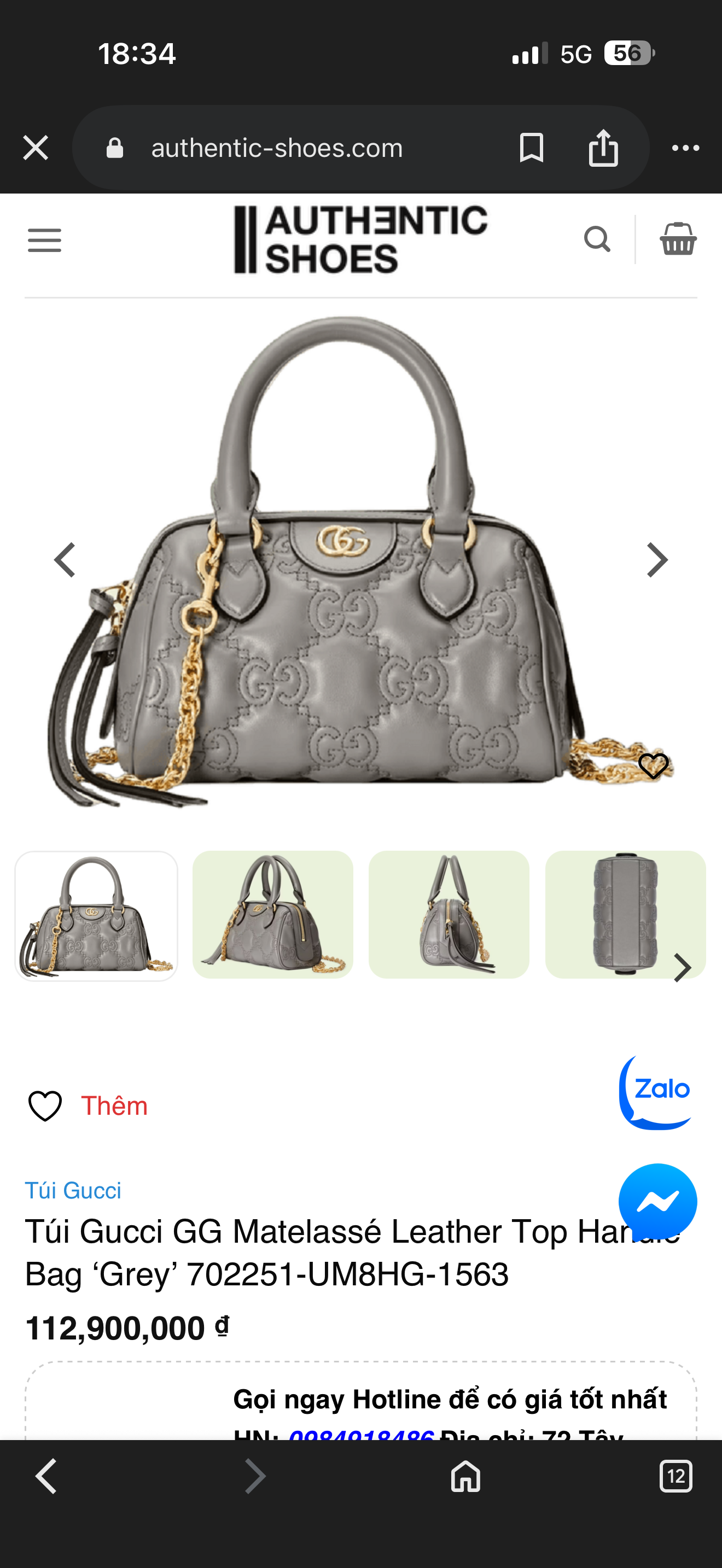
Task: Open the Túi Gucci category link
Action: [73, 1191]
